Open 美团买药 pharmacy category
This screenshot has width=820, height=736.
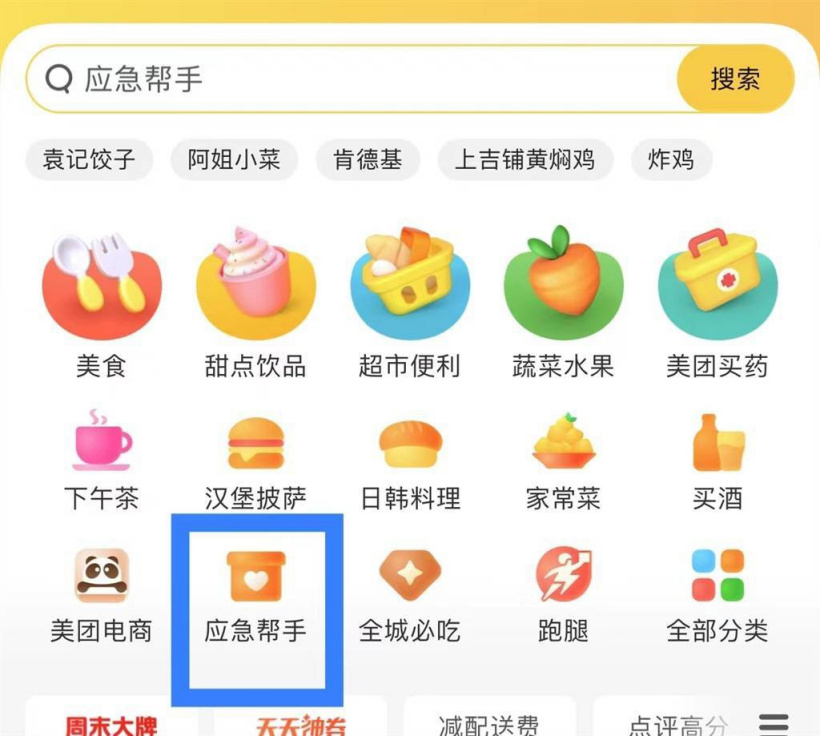click(x=717, y=300)
